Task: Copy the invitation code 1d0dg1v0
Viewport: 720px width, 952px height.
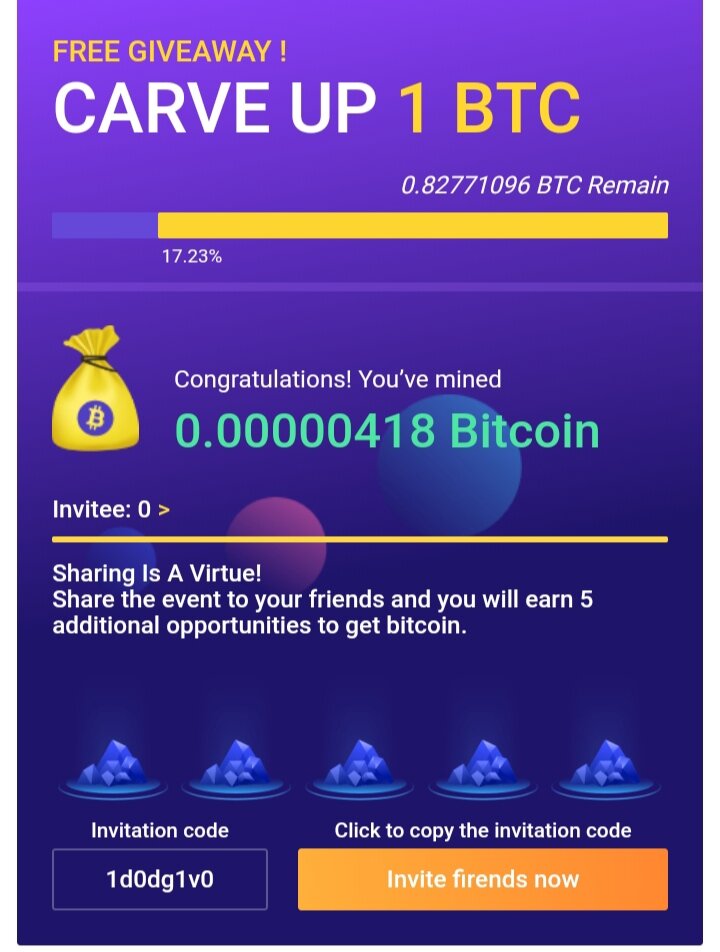Action: [160, 879]
